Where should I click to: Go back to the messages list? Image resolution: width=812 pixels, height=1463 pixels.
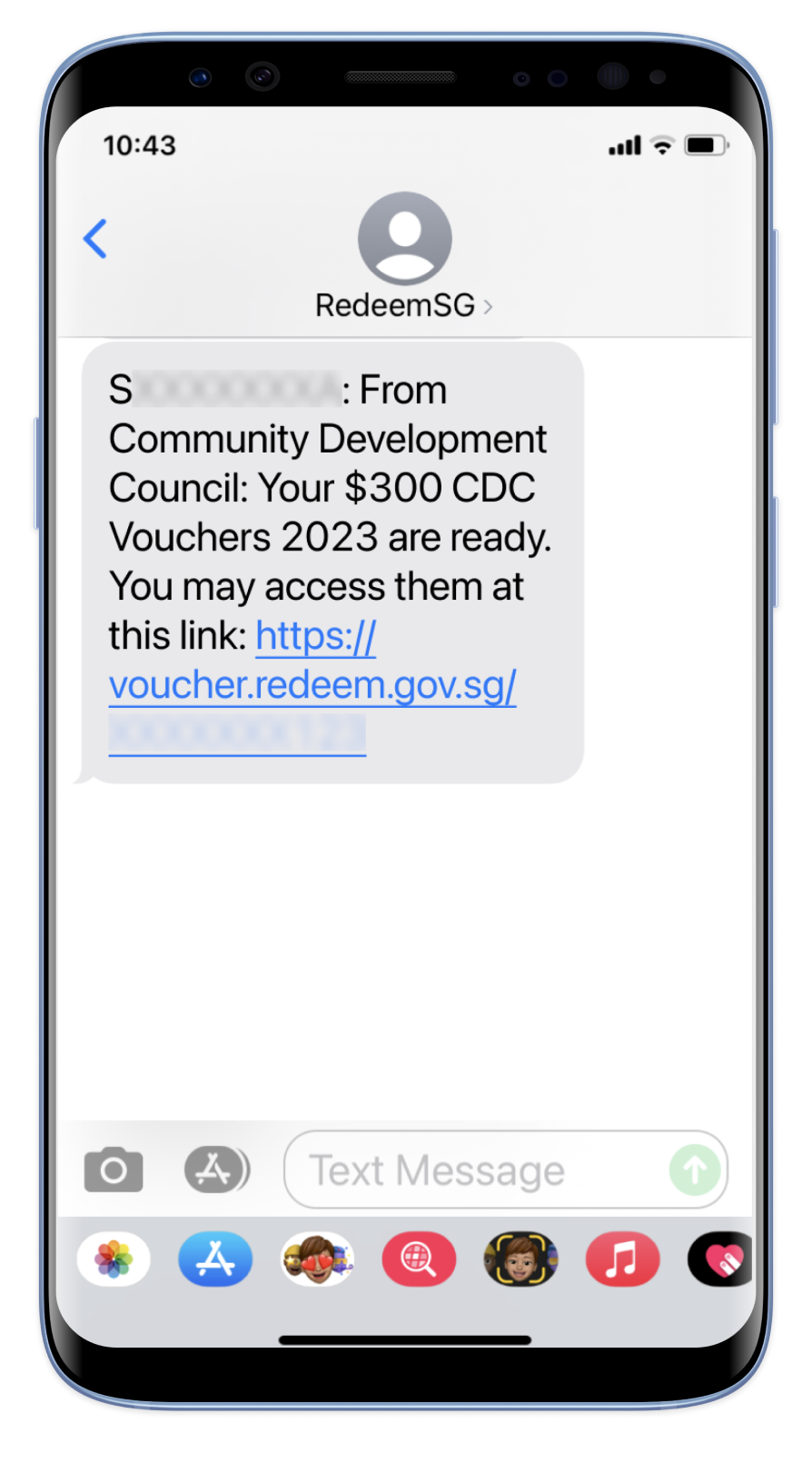[95, 239]
